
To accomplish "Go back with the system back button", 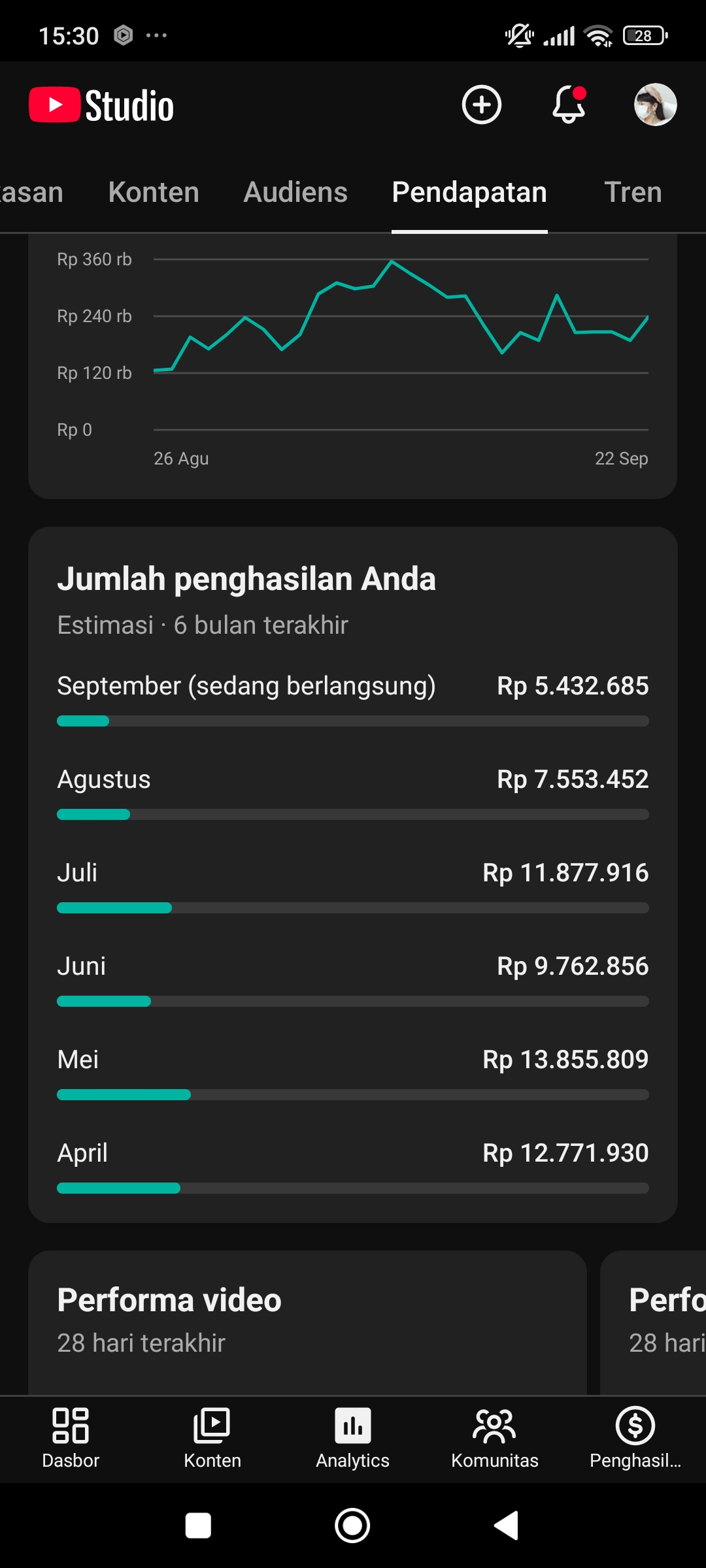I will pos(506,1526).
